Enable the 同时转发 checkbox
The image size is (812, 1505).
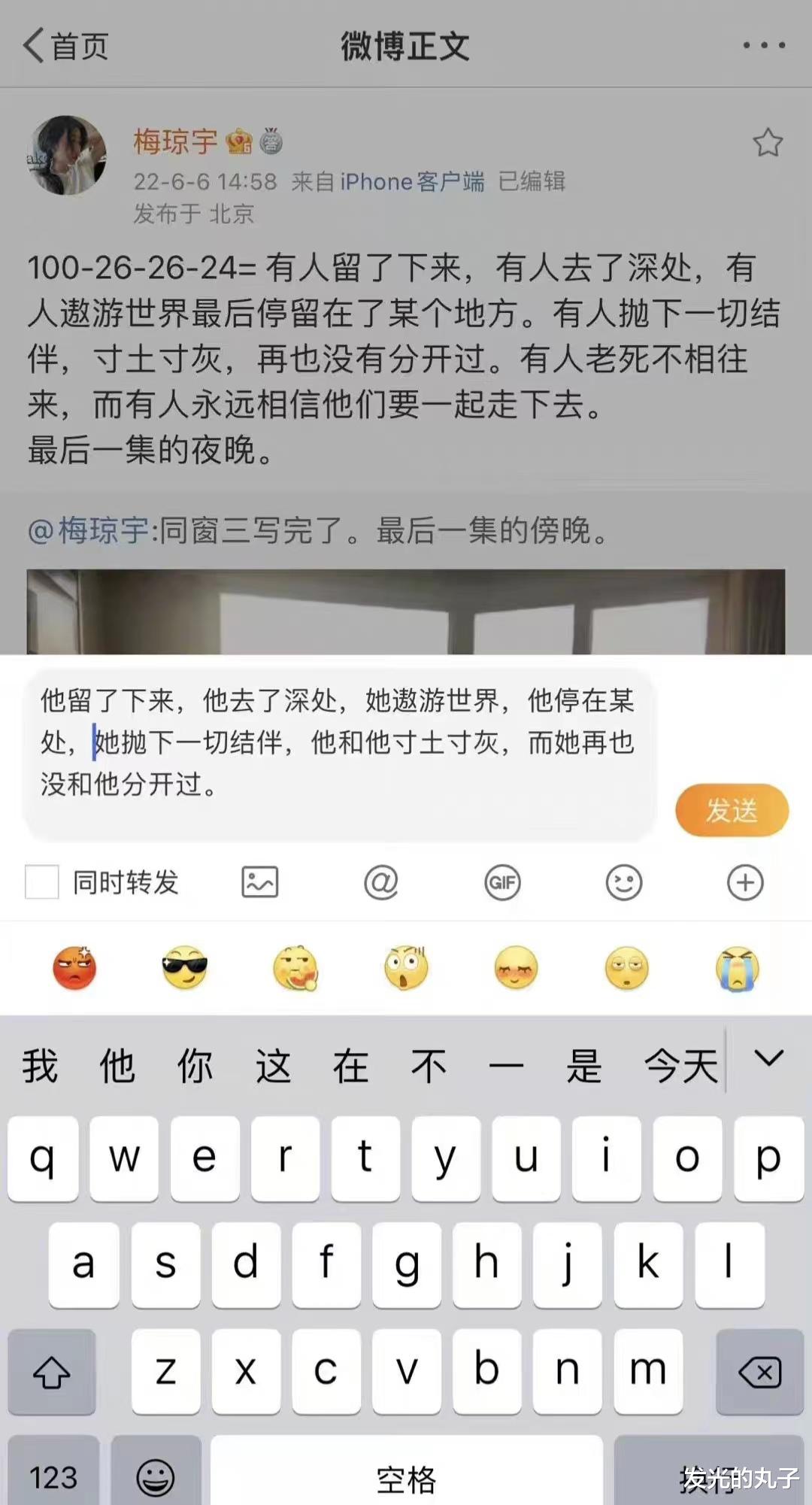41,881
